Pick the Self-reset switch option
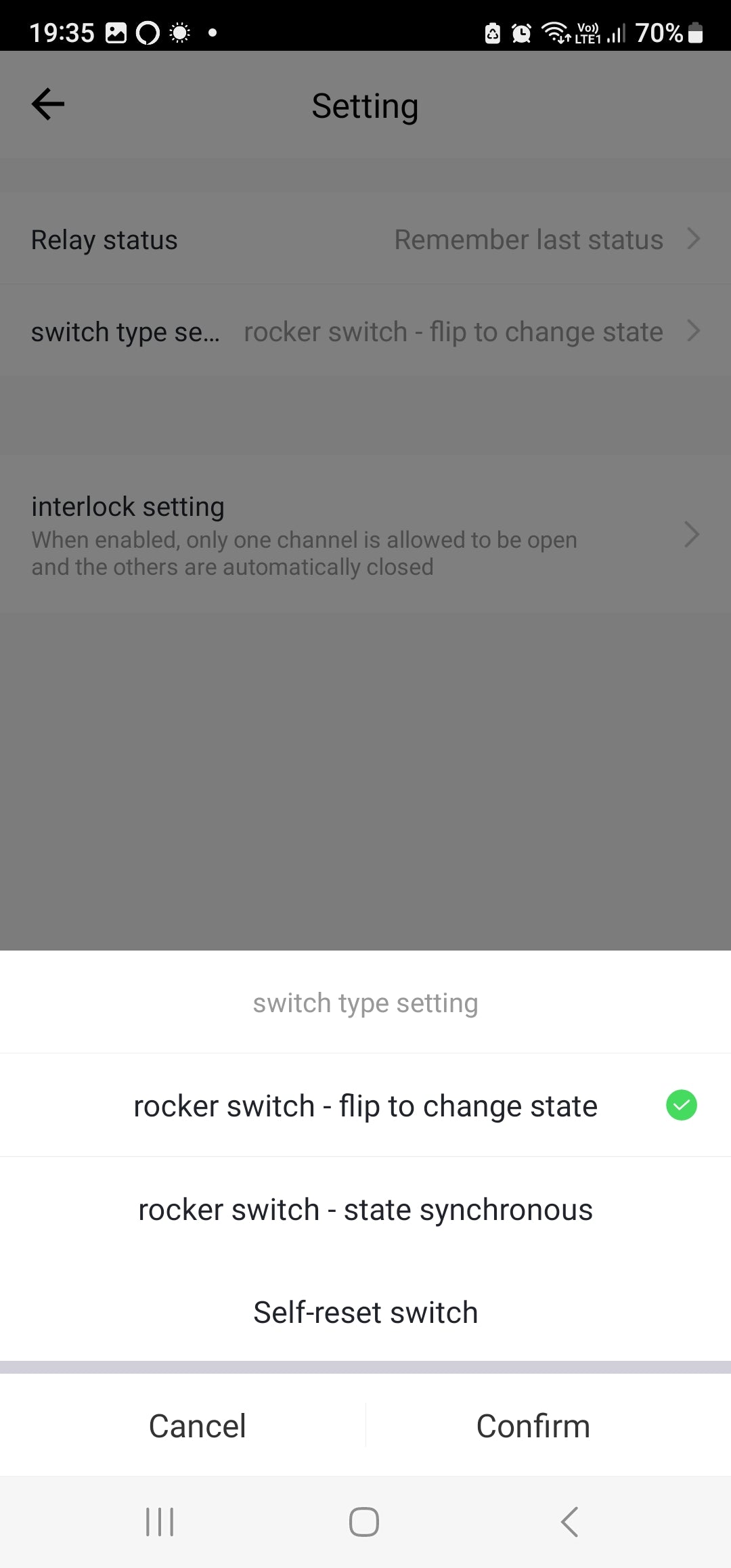The width and height of the screenshot is (731, 1568). point(365,1313)
